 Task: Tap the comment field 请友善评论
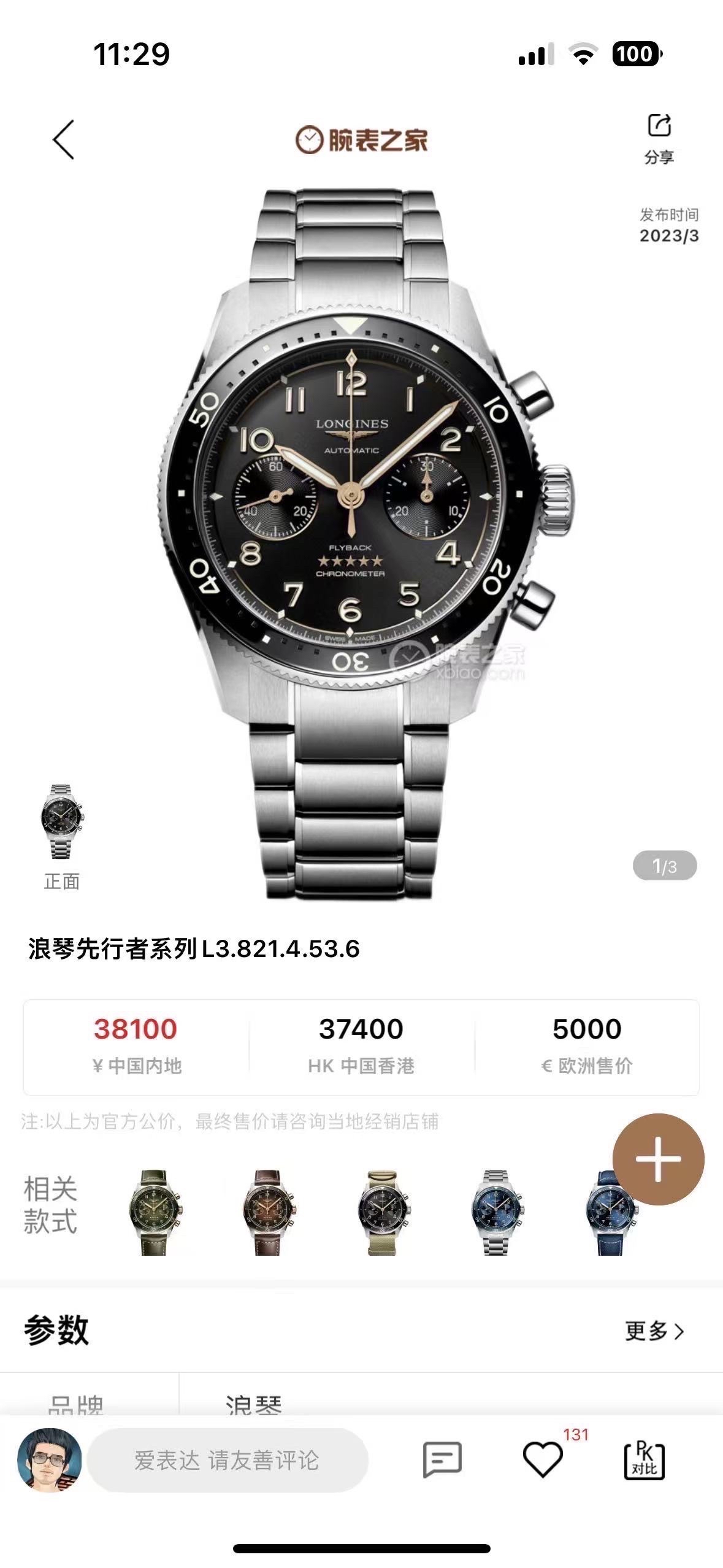227,1460
